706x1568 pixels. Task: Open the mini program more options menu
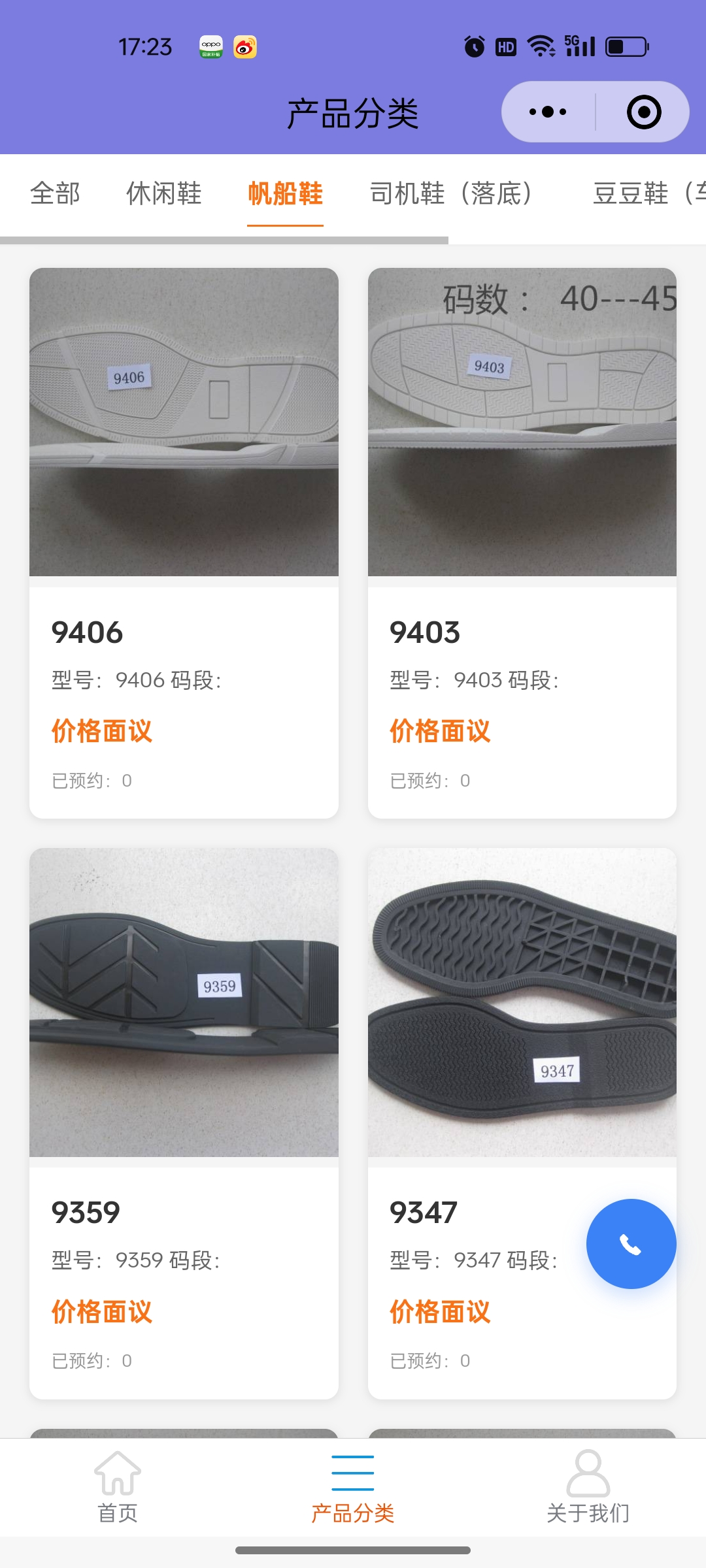[x=548, y=112]
